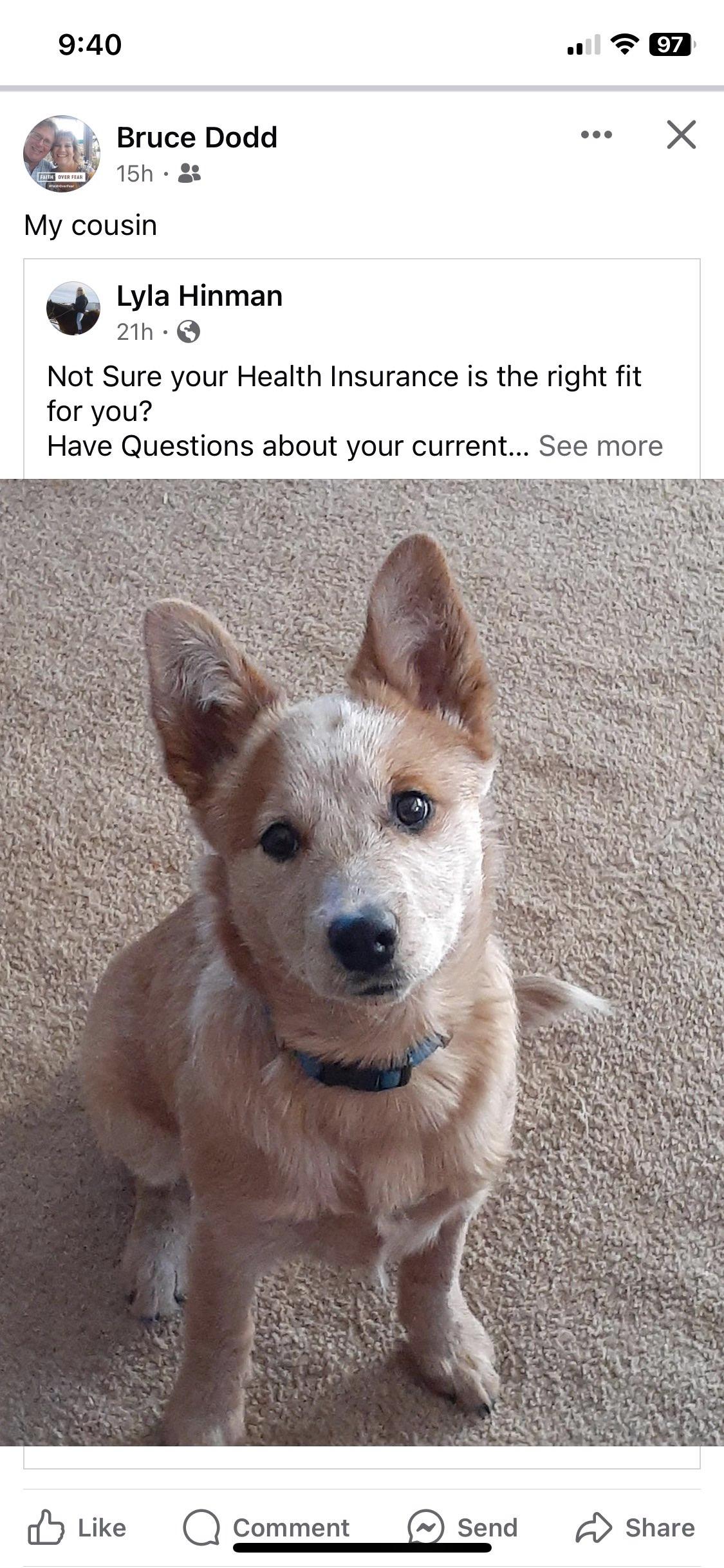
Task: Comment on this post
Action: point(266,1527)
